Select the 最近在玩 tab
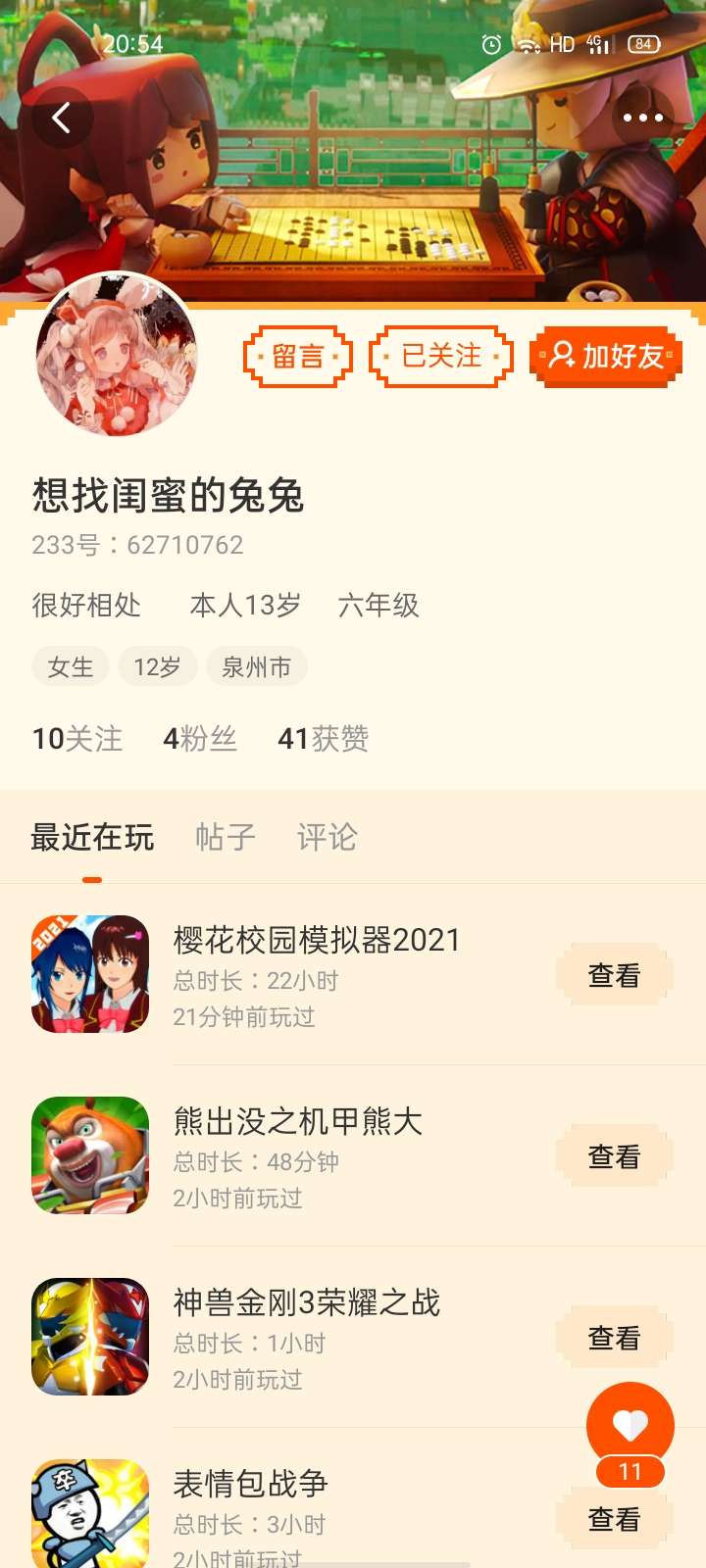The width and height of the screenshot is (706, 1568). 92,837
